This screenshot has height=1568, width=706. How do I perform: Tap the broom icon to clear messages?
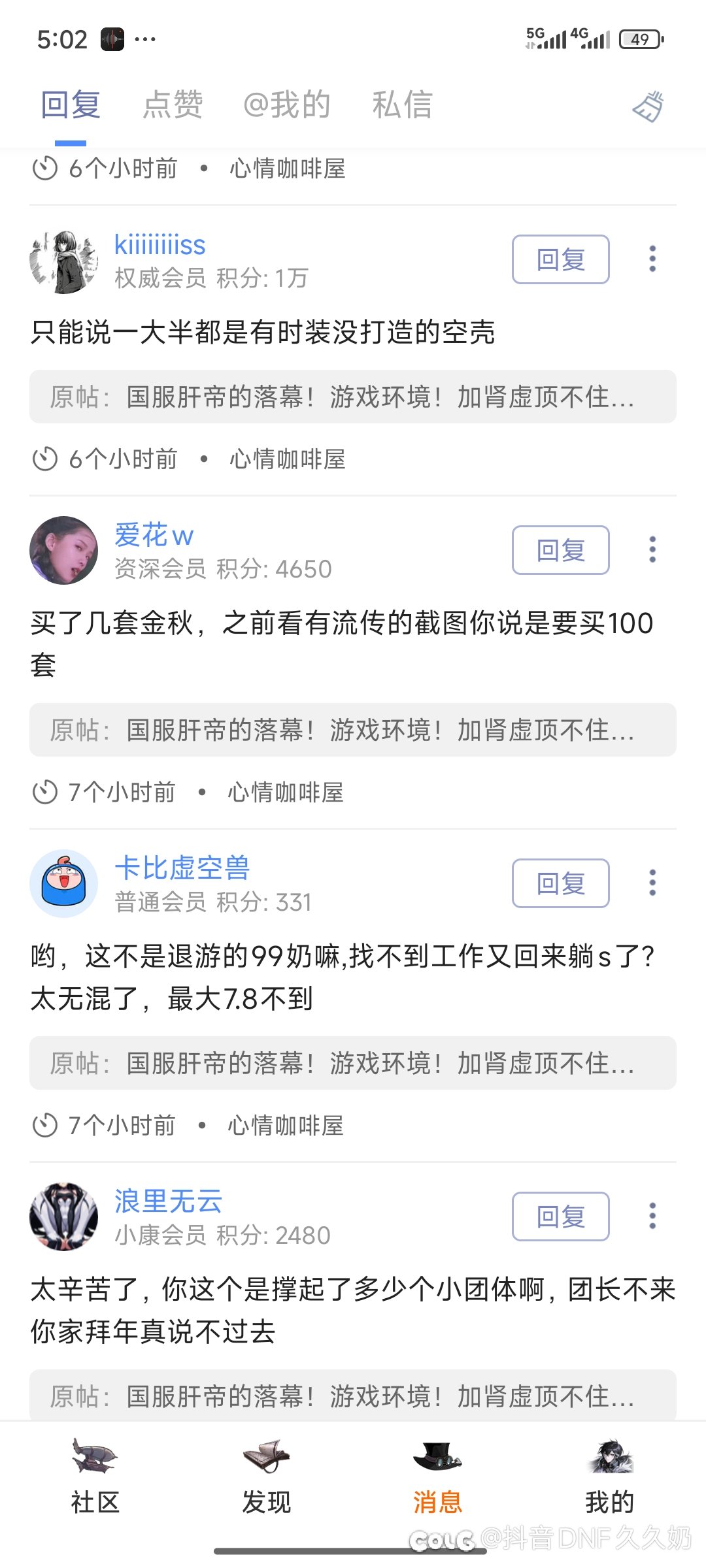tap(648, 107)
